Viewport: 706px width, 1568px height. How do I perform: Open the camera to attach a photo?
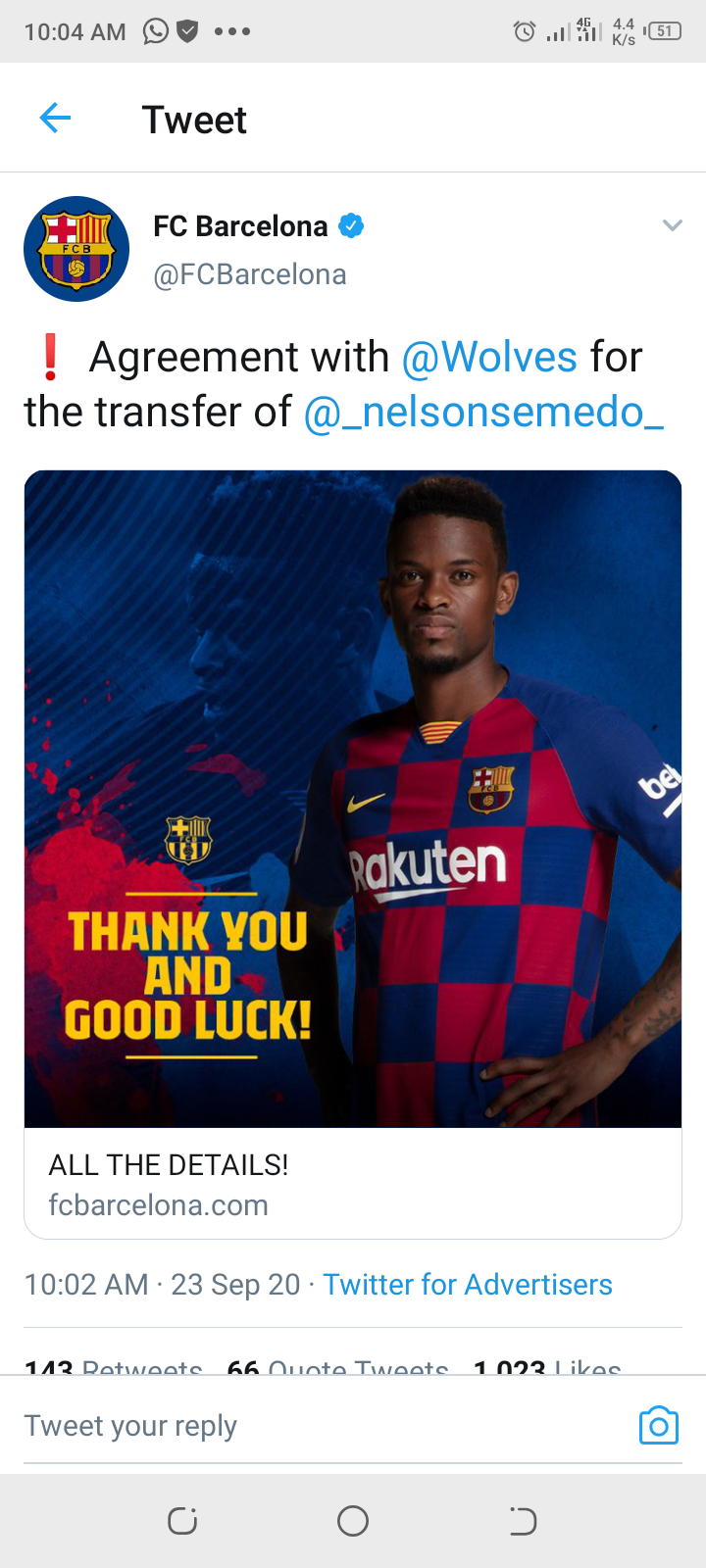coord(658,1426)
